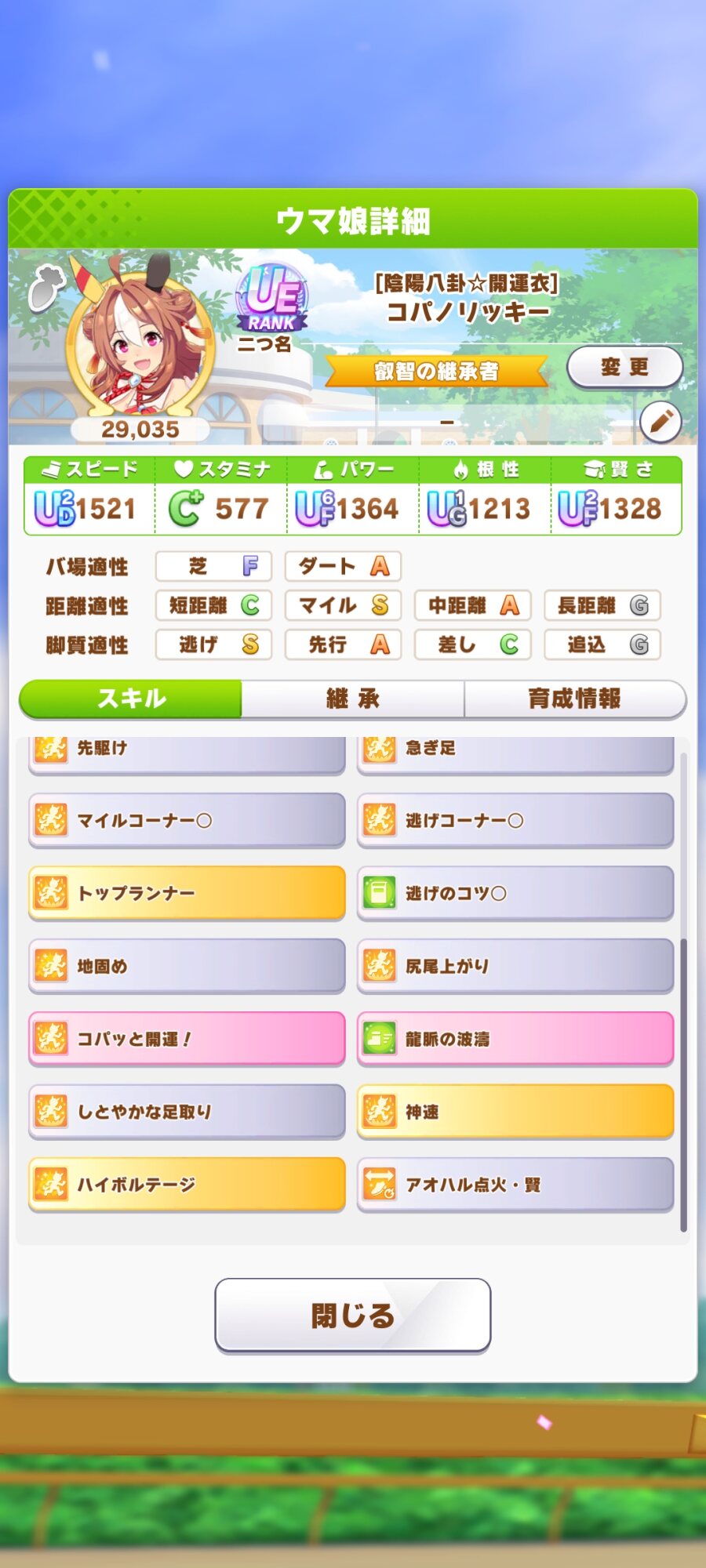Image resolution: width=706 pixels, height=1568 pixels.
Task: View the トップランナー skill
Action: pyautogui.click(x=187, y=893)
